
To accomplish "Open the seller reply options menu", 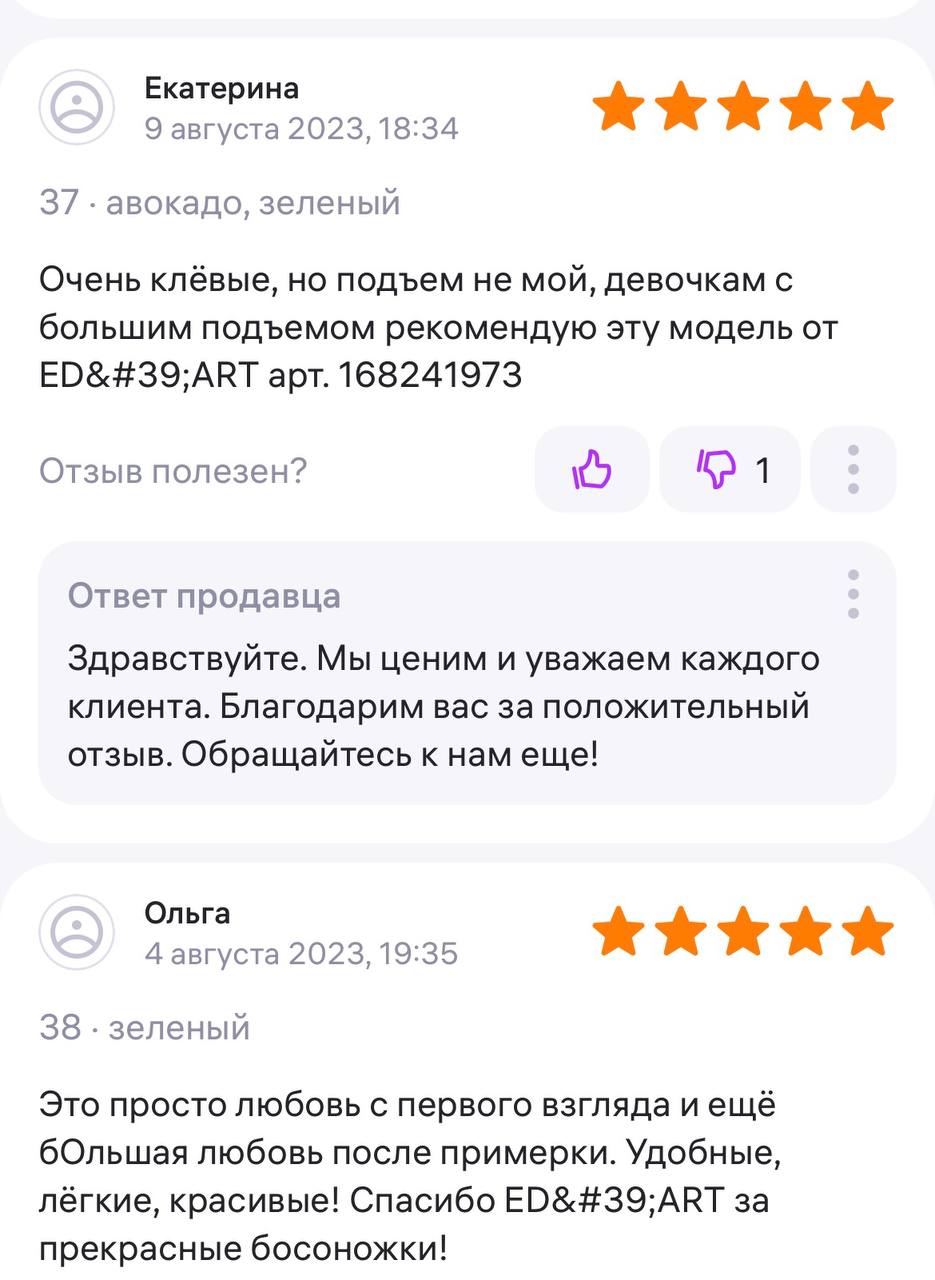I will (853, 595).
